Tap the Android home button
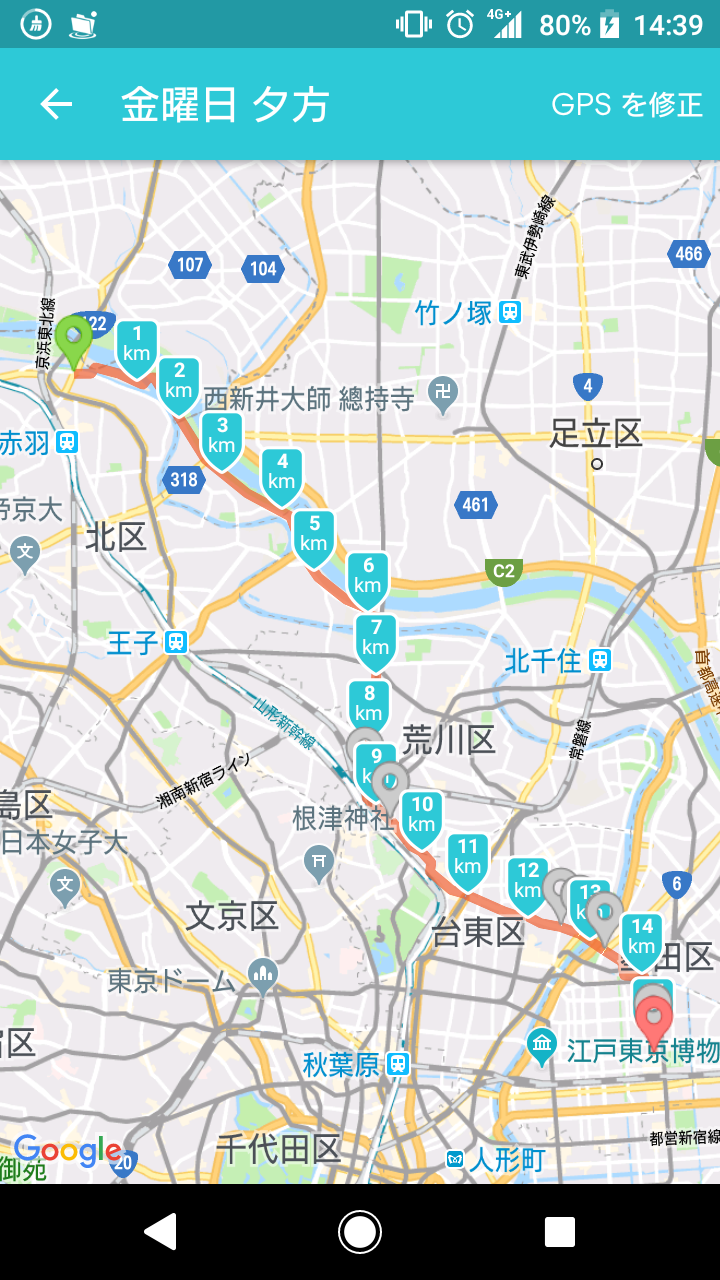The width and height of the screenshot is (720, 1280). click(x=360, y=1232)
